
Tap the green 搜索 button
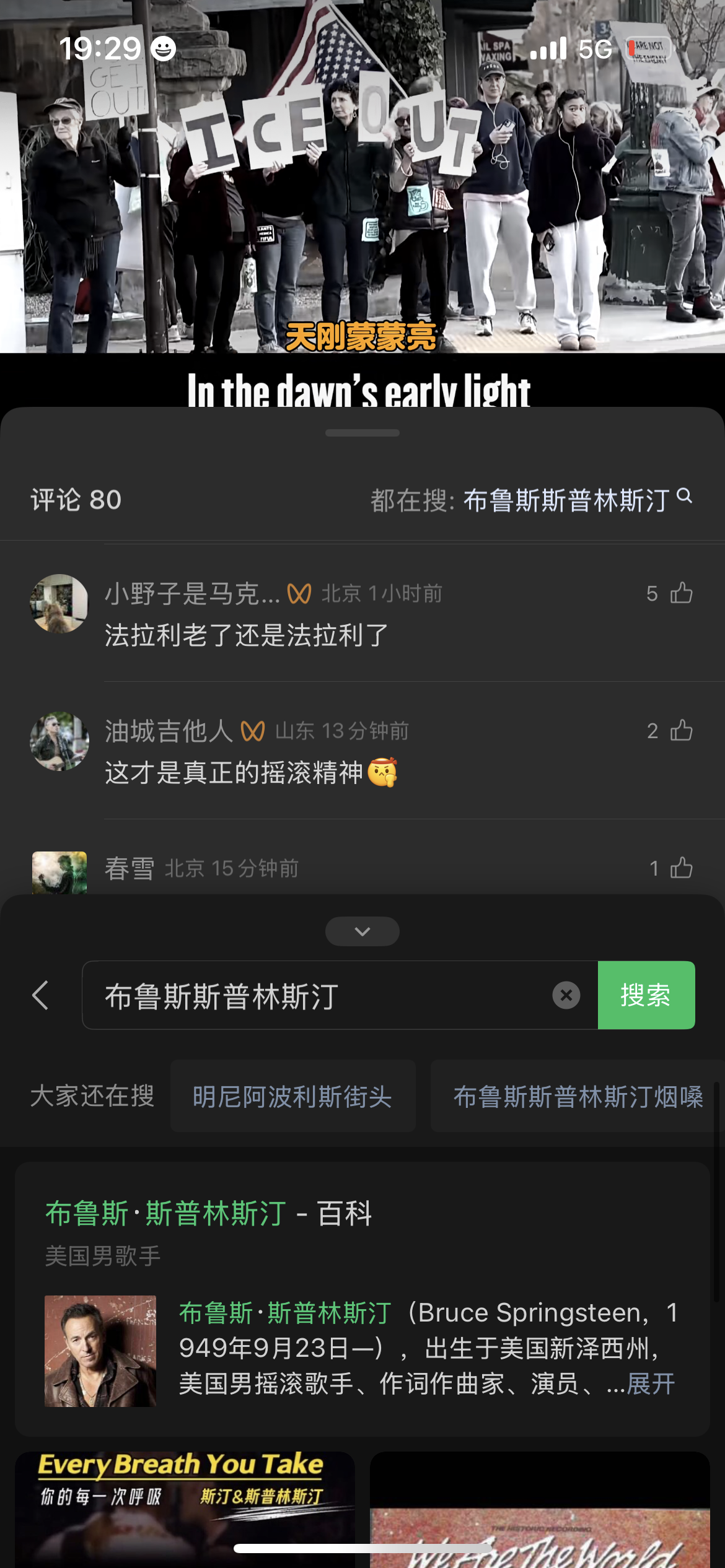click(x=646, y=995)
